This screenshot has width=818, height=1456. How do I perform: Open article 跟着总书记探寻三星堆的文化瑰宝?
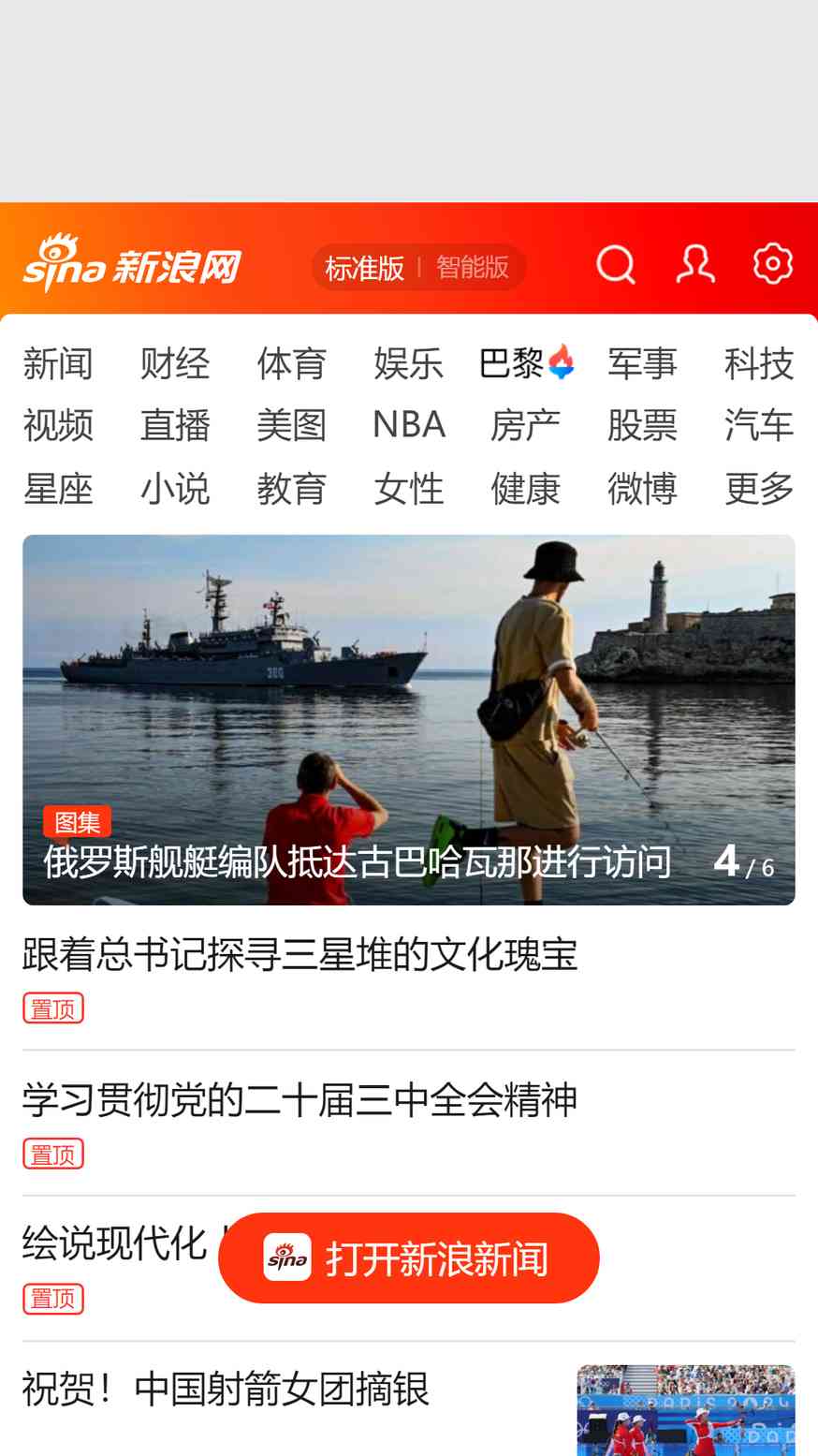(x=300, y=954)
